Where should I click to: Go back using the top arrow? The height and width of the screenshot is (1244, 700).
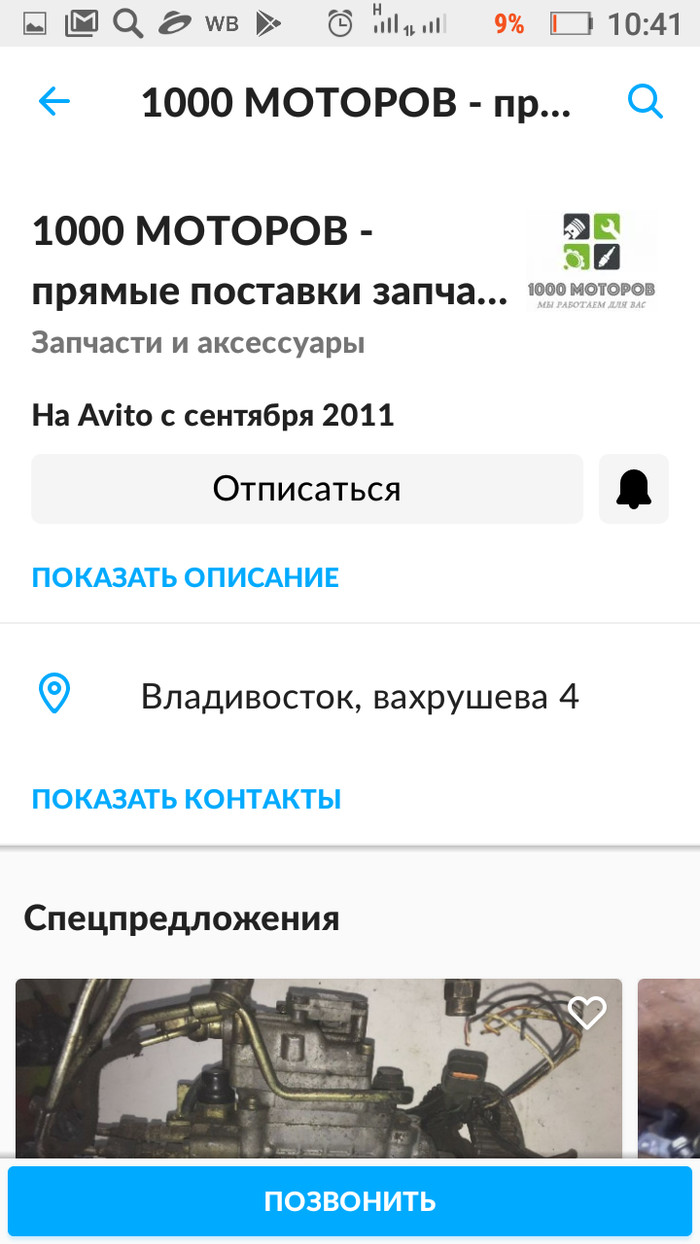pos(54,101)
